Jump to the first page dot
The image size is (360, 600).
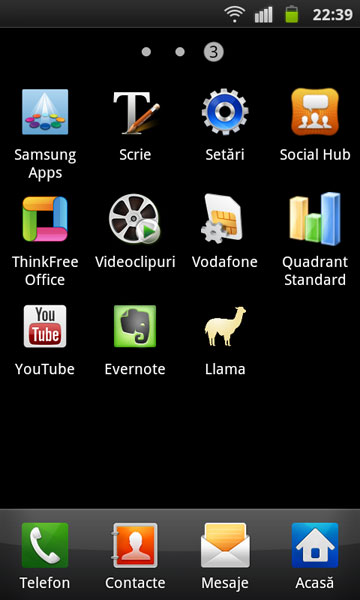point(146,52)
